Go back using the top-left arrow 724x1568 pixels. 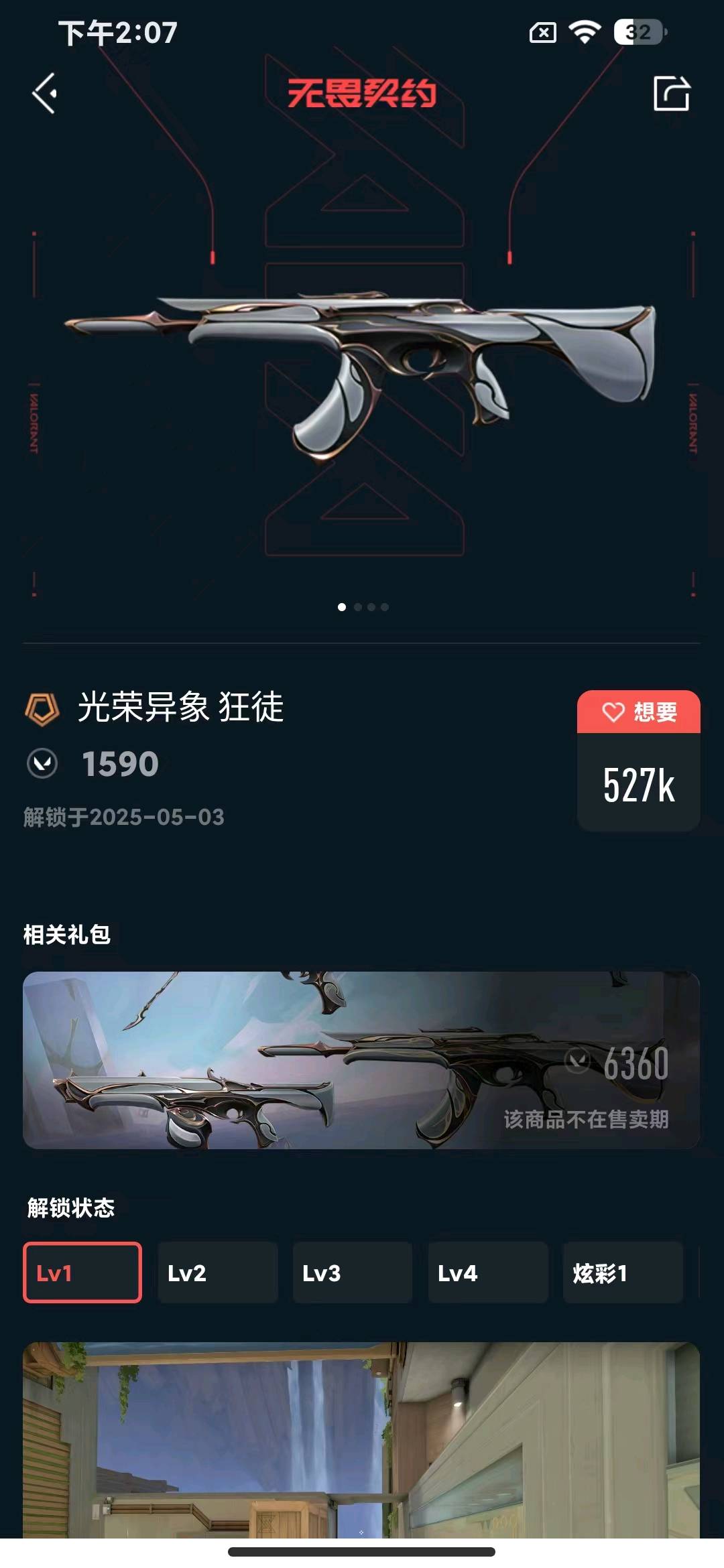[x=45, y=93]
